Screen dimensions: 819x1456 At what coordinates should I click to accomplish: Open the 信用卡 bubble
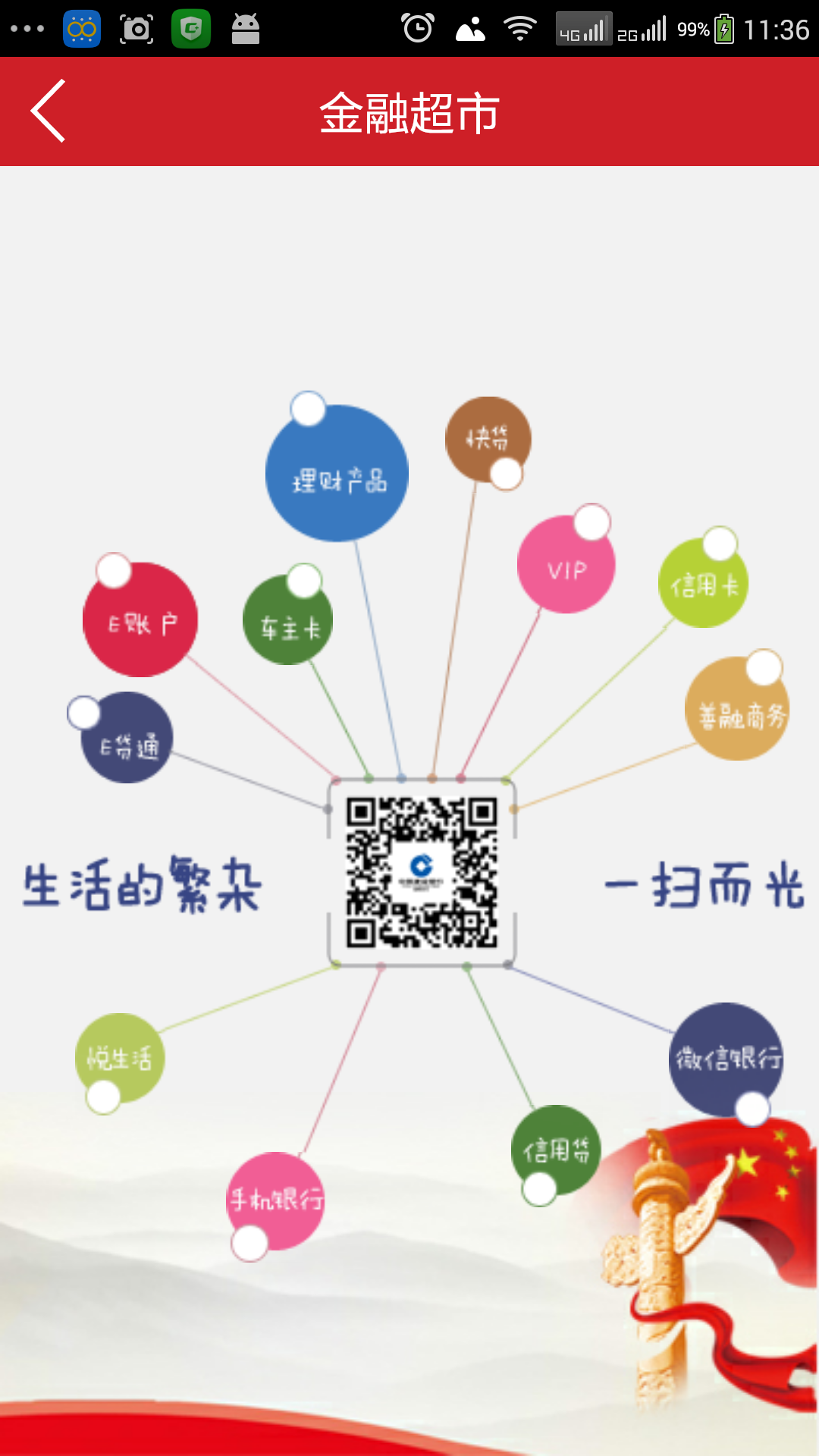(x=703, y=584)
